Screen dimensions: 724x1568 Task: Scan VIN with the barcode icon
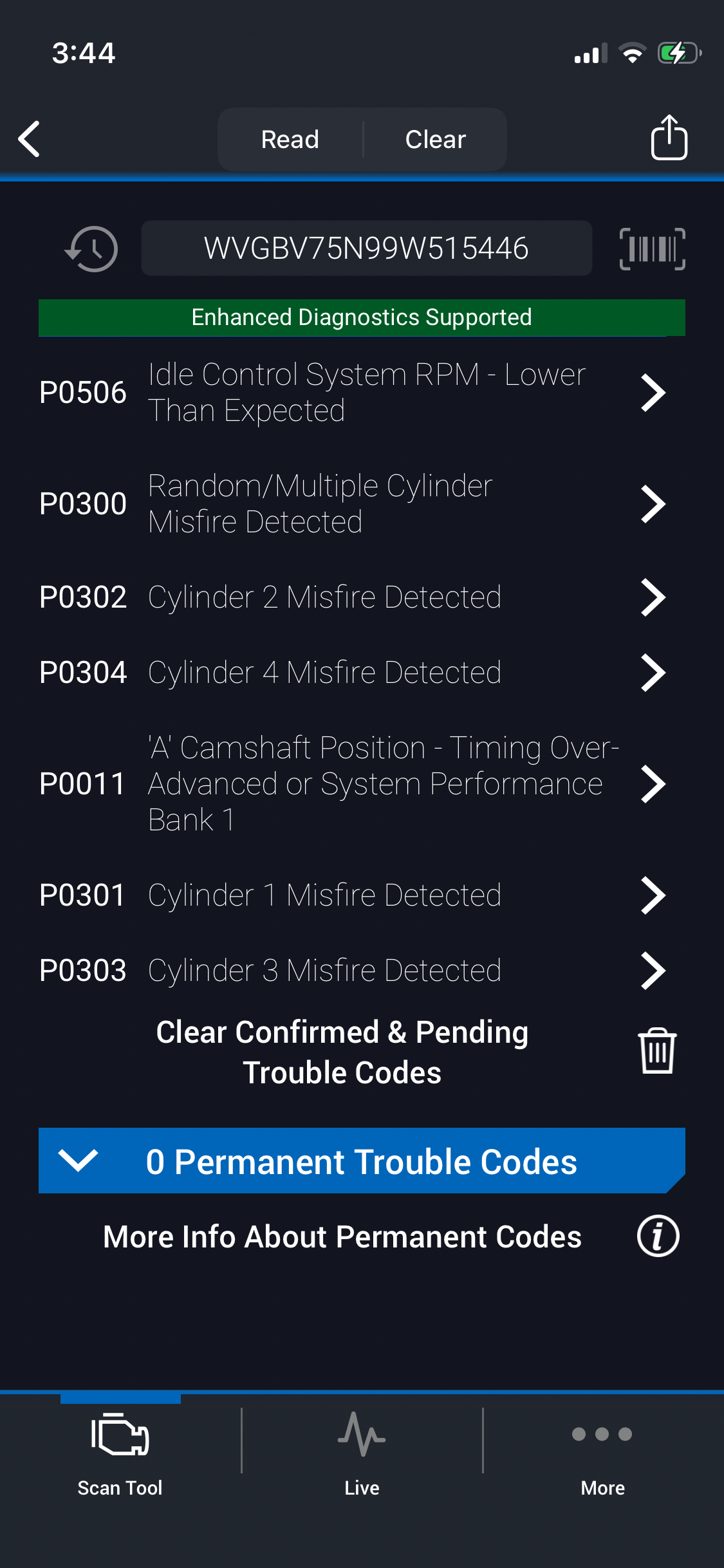pyautogui.click(x=652, y=248)
